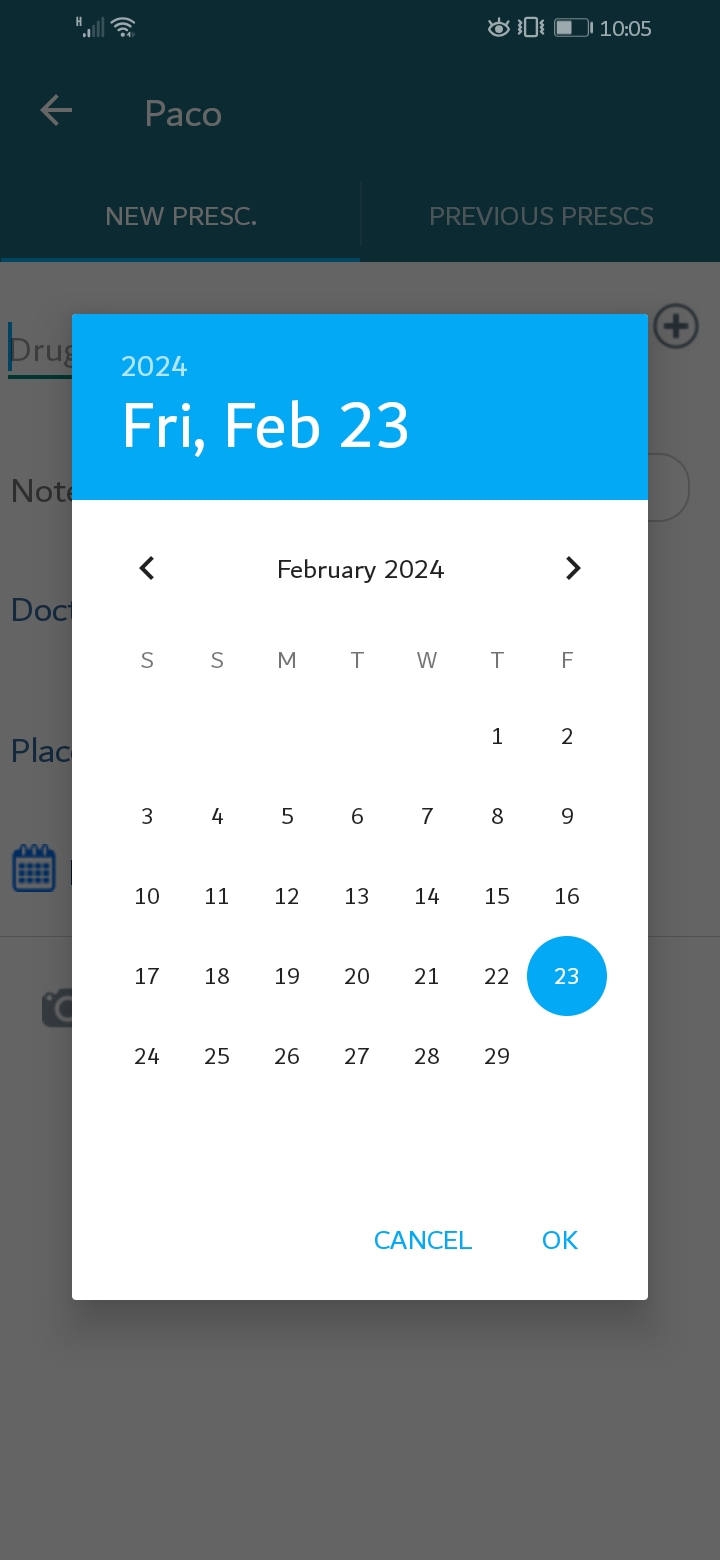
Task: Pick February 24
Action: 147,1057
